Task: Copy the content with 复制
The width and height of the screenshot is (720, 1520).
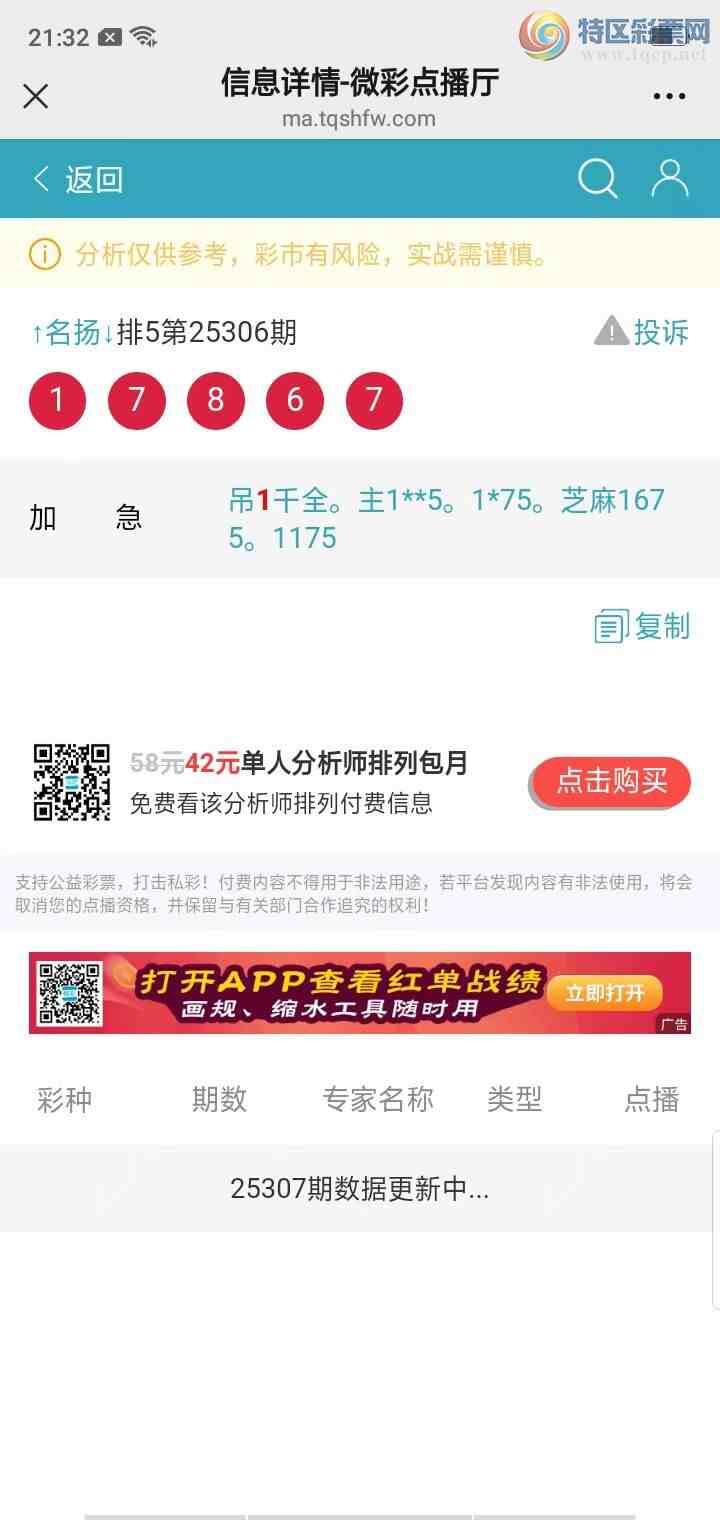Action: [x=643, y=627]
